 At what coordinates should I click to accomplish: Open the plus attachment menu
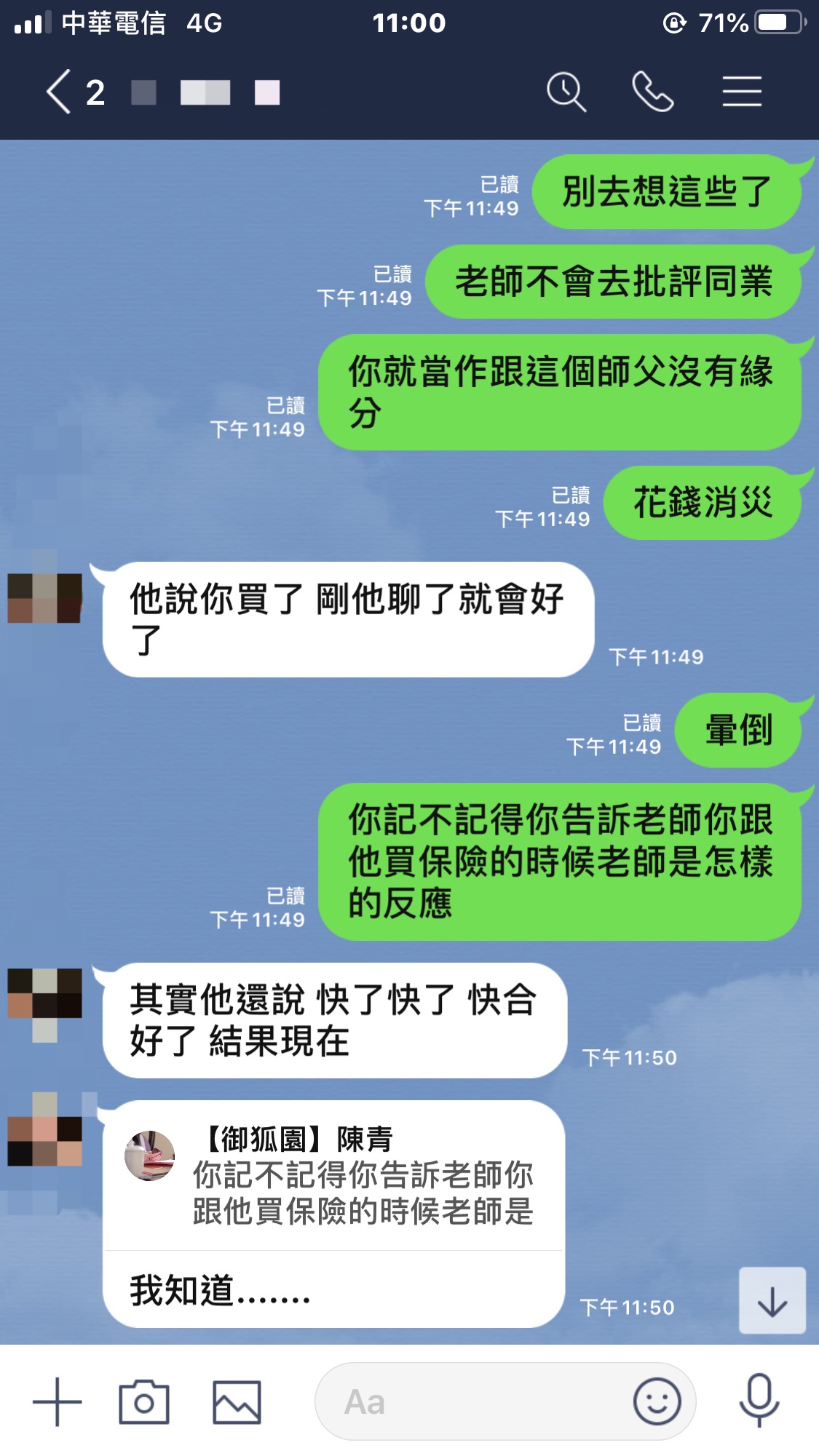(x=58, y=1401)
